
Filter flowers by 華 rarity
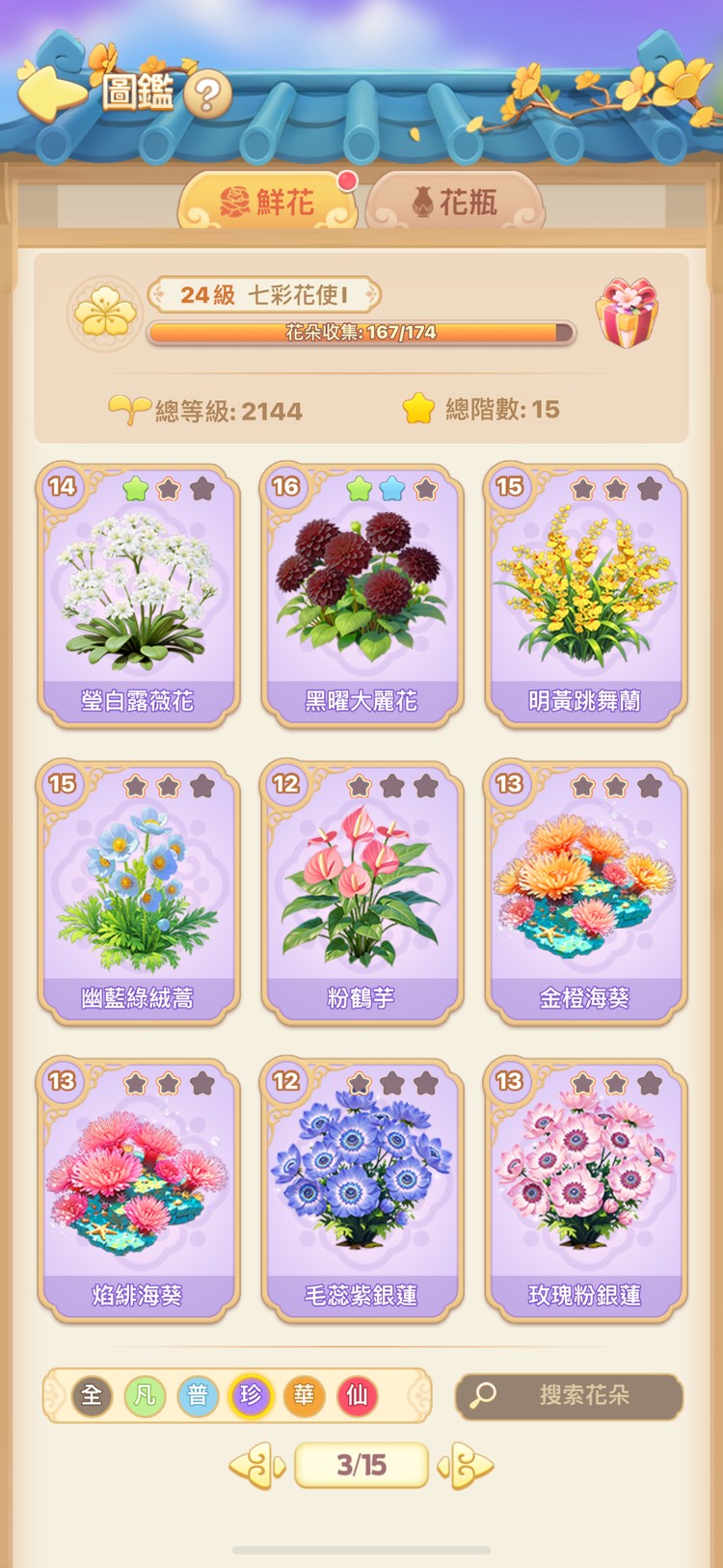304,1395
